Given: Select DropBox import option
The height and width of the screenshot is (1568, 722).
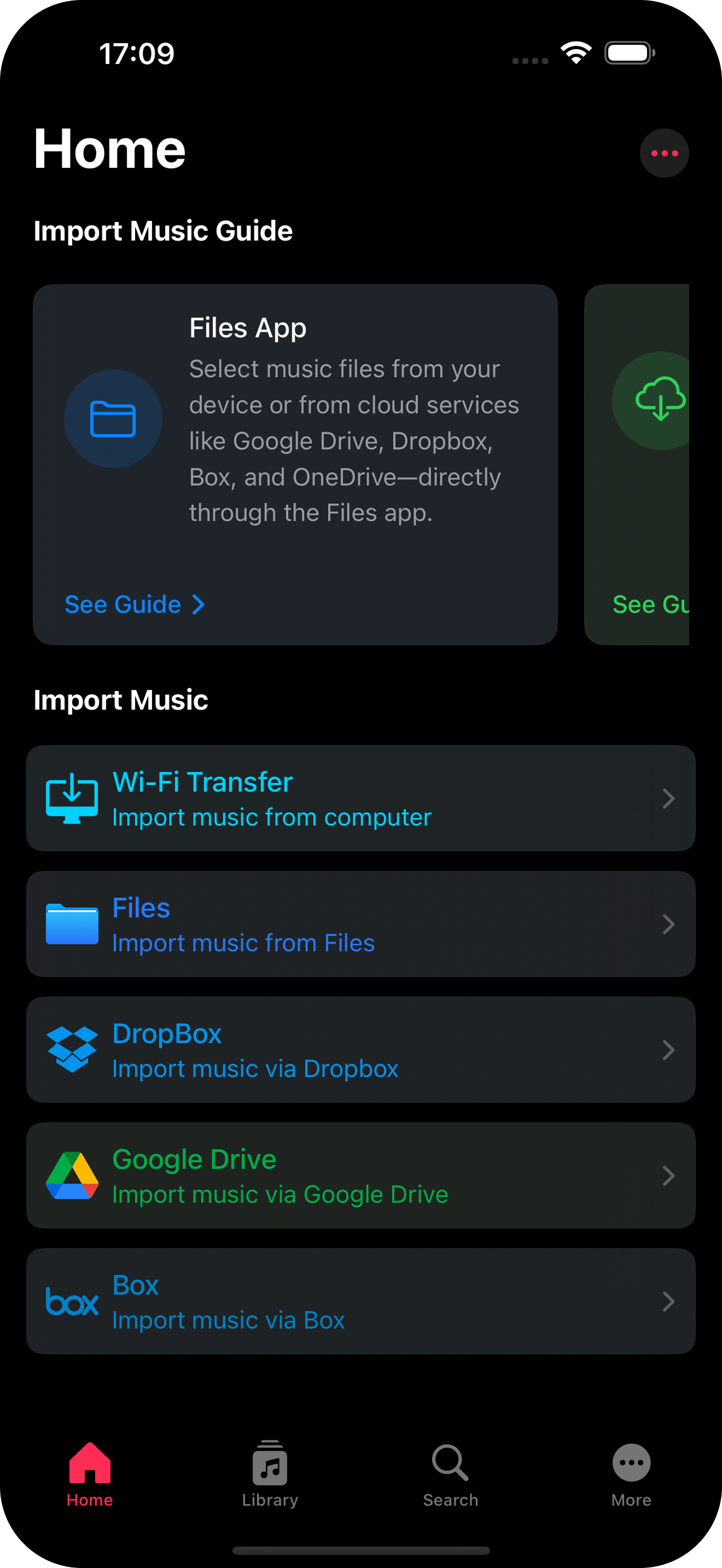Looking at the screenshot, I should 361,1049.
